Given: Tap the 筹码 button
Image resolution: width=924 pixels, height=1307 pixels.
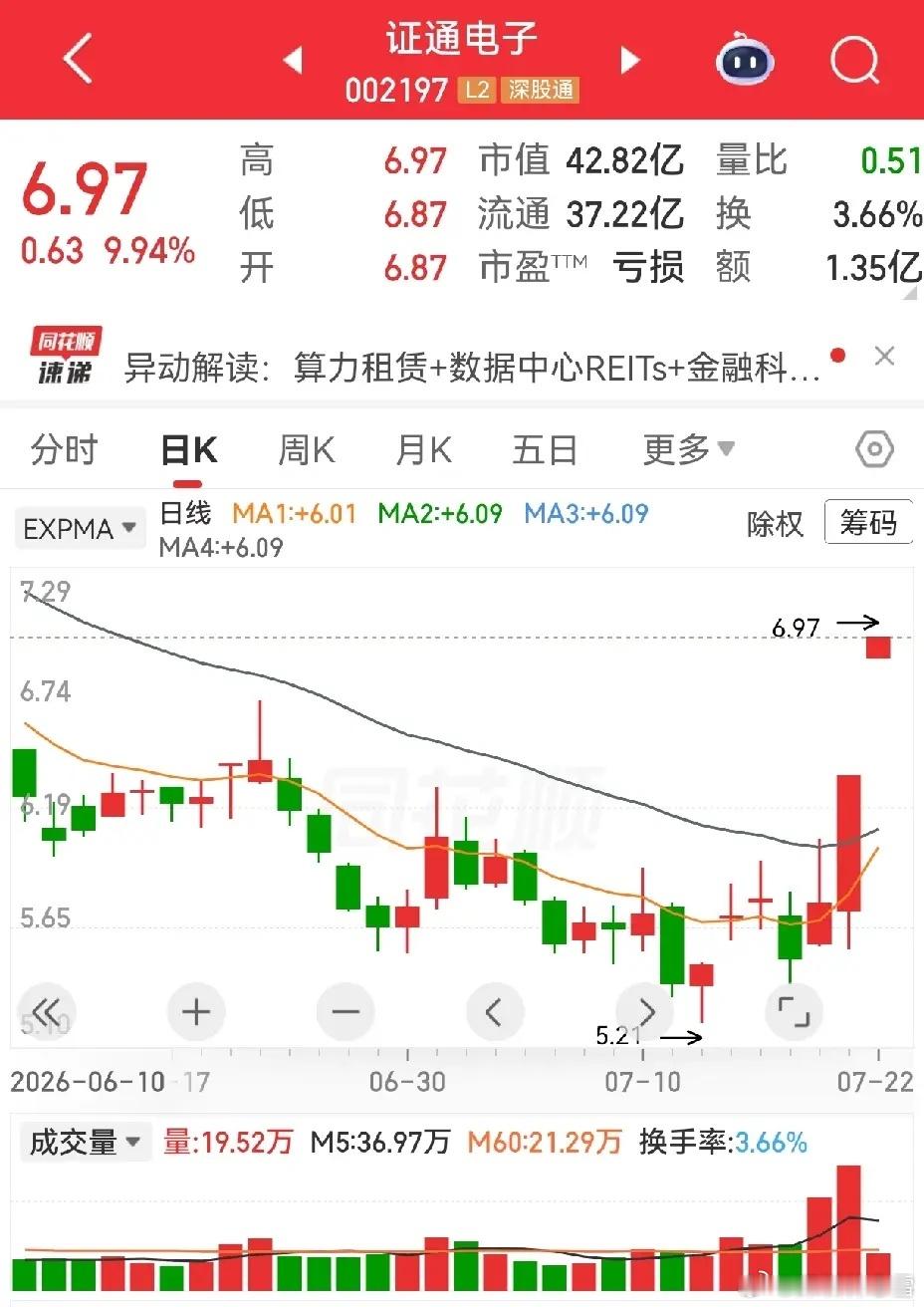Looking at the screenshot, I should click(x=868, y=522).
